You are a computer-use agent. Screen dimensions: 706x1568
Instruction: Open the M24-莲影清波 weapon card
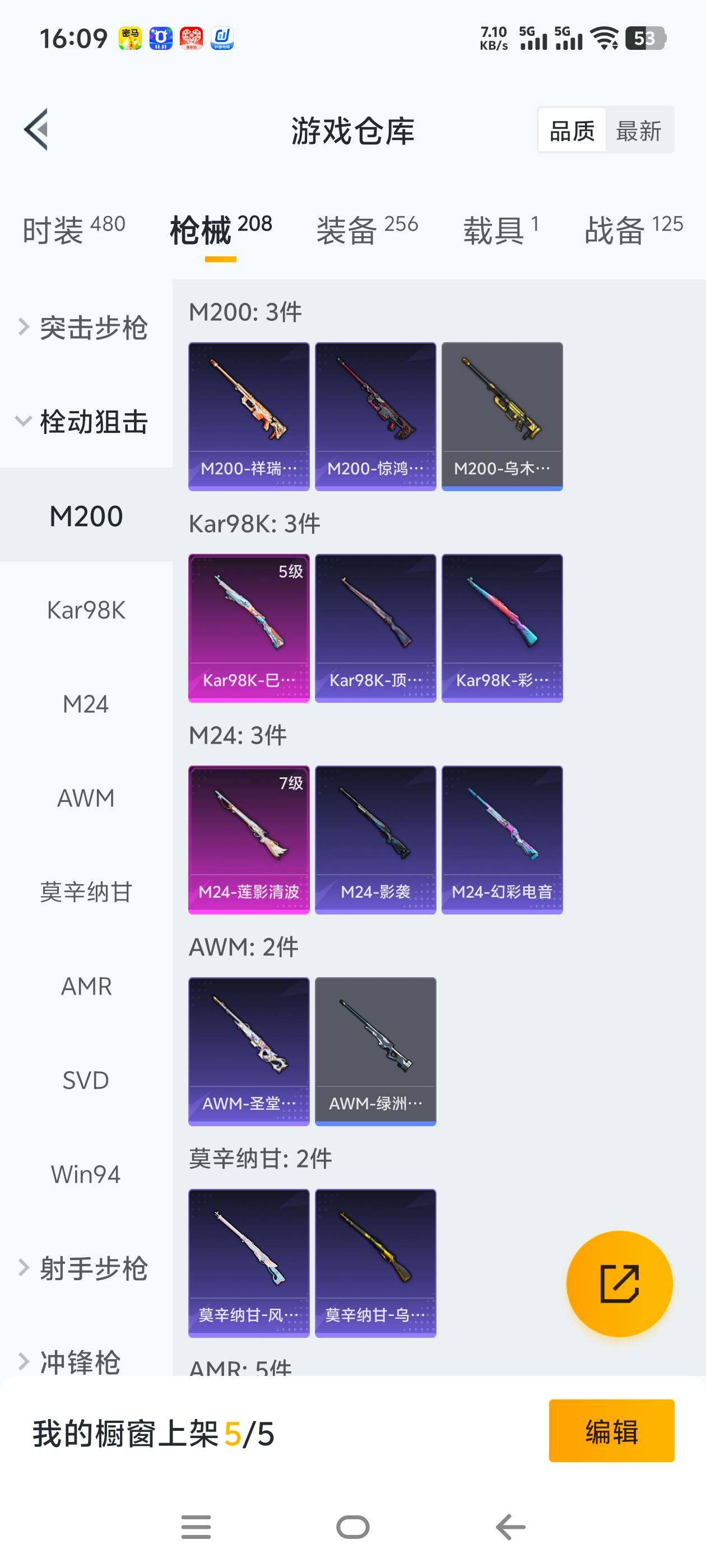click(249, 840)
